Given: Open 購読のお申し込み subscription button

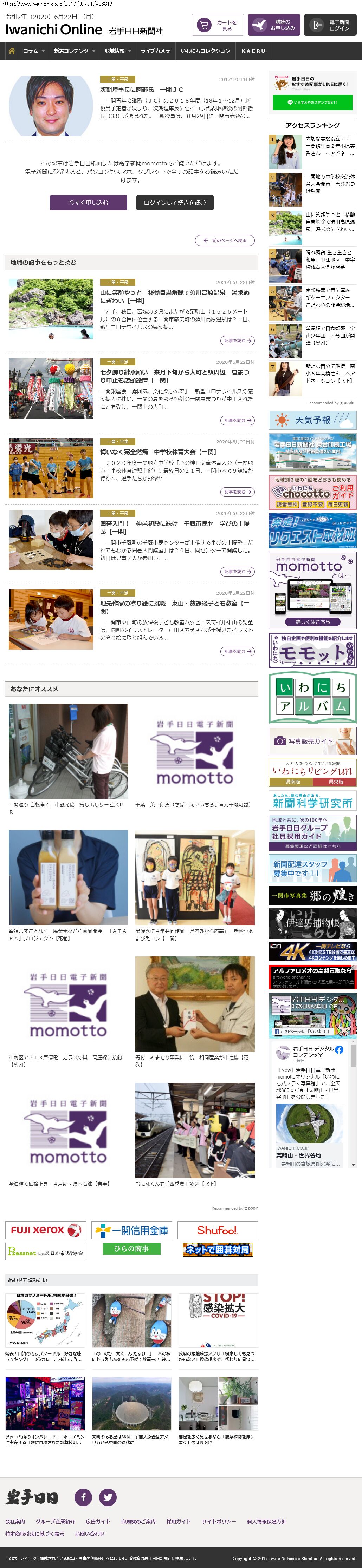Looking at the screenshot, I should point(274,26).
